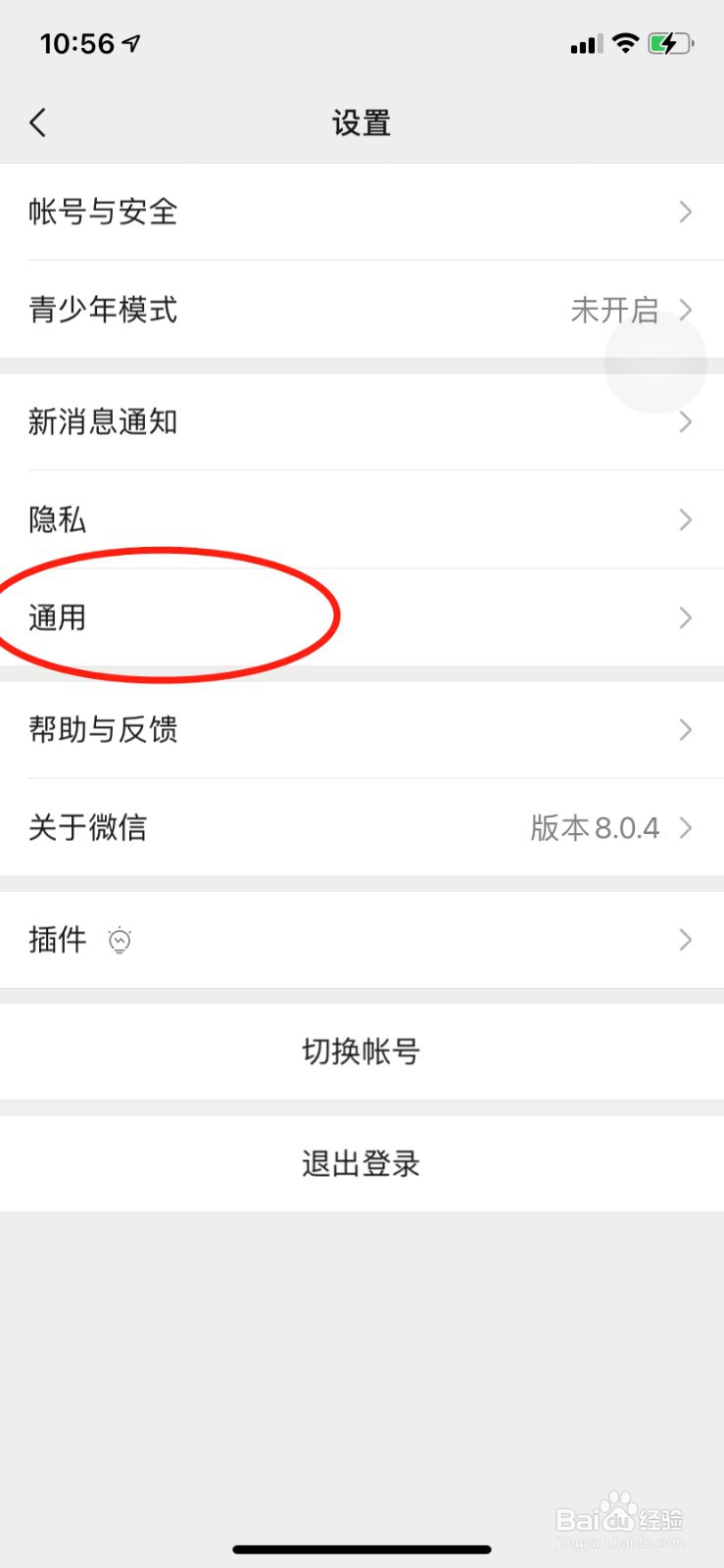The width and height of the screenshot is (724, 1568).
Task: Tap 退出登录 to log out
Action: pos(362,1163)
